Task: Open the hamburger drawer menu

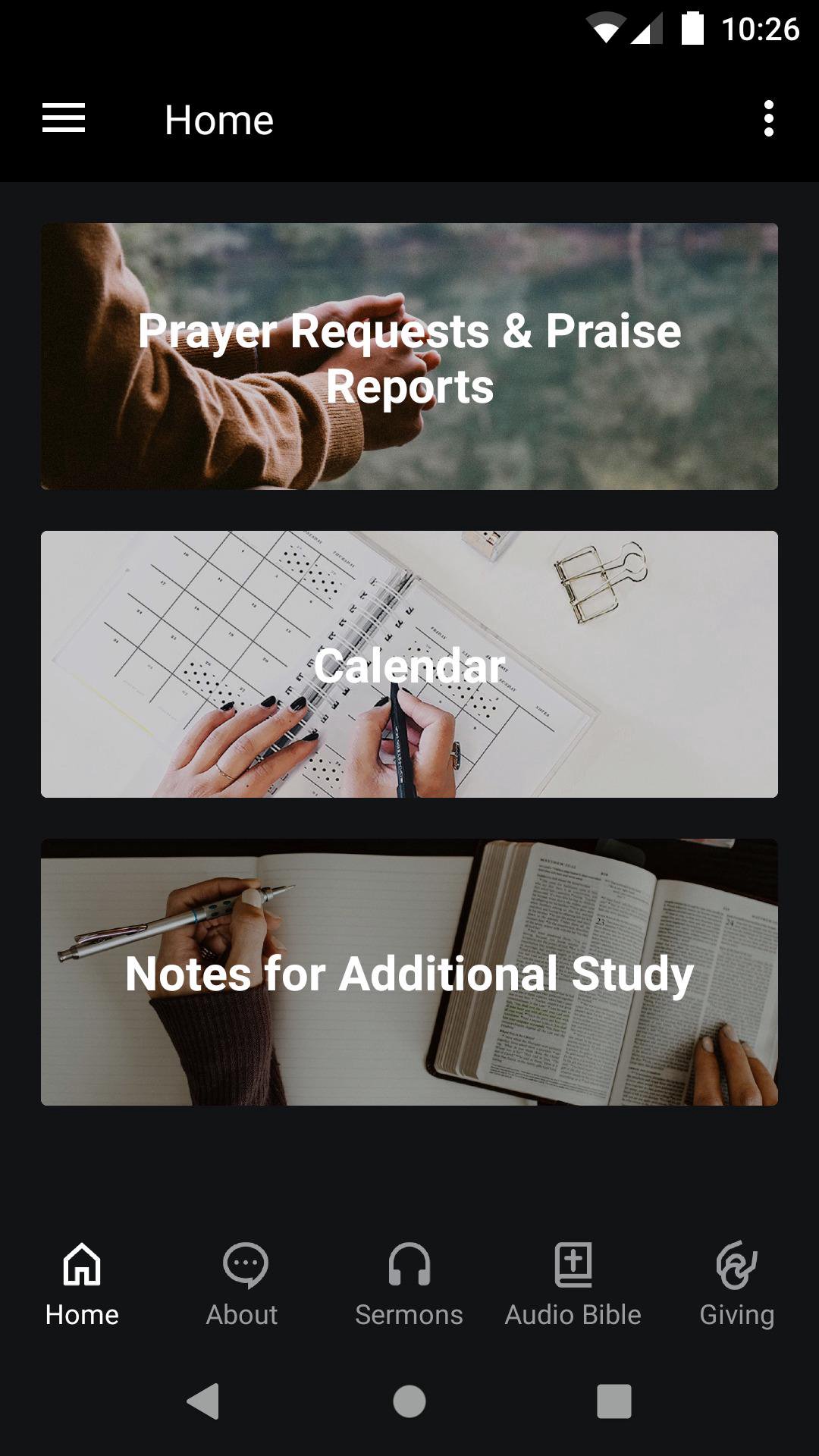Action: 64,119
